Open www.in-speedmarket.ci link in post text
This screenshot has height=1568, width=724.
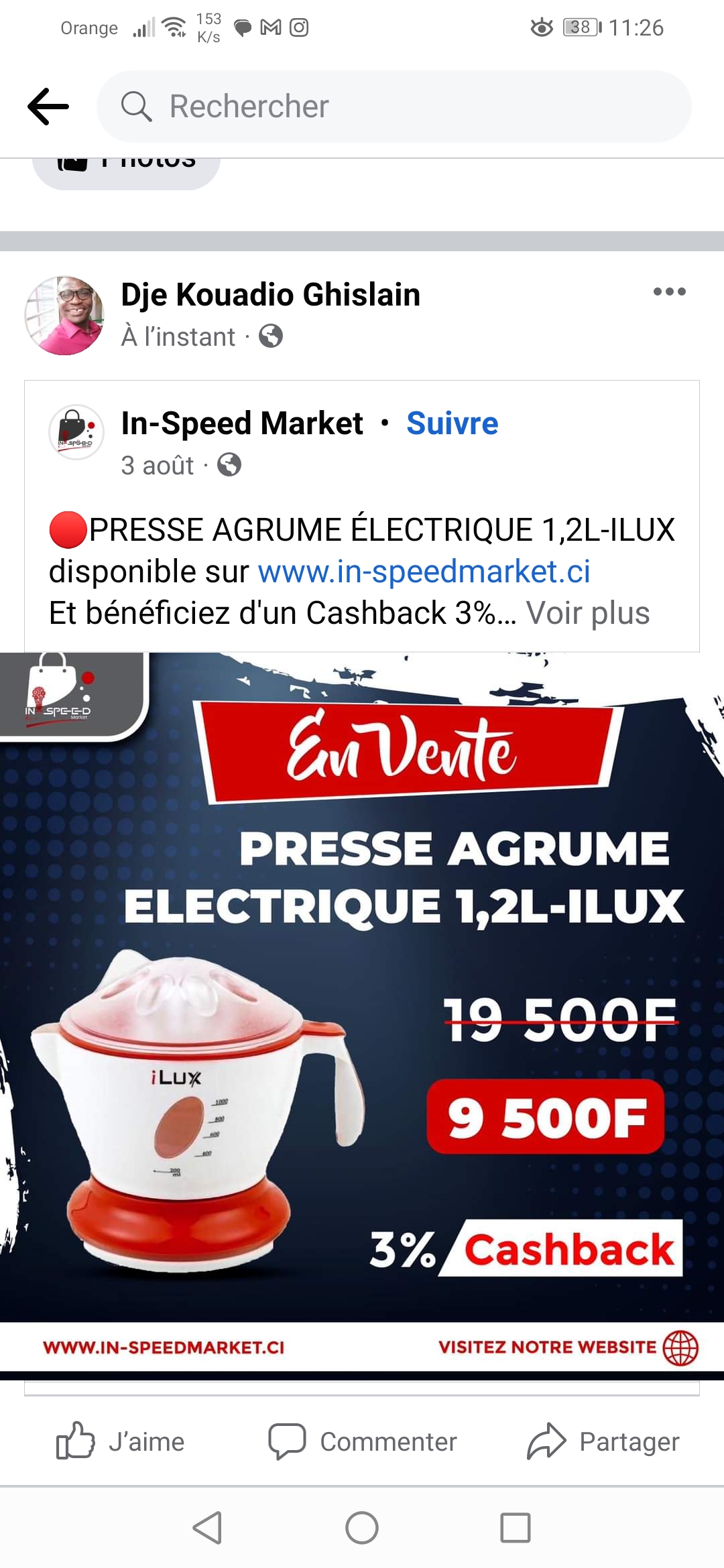coord(424,572)
